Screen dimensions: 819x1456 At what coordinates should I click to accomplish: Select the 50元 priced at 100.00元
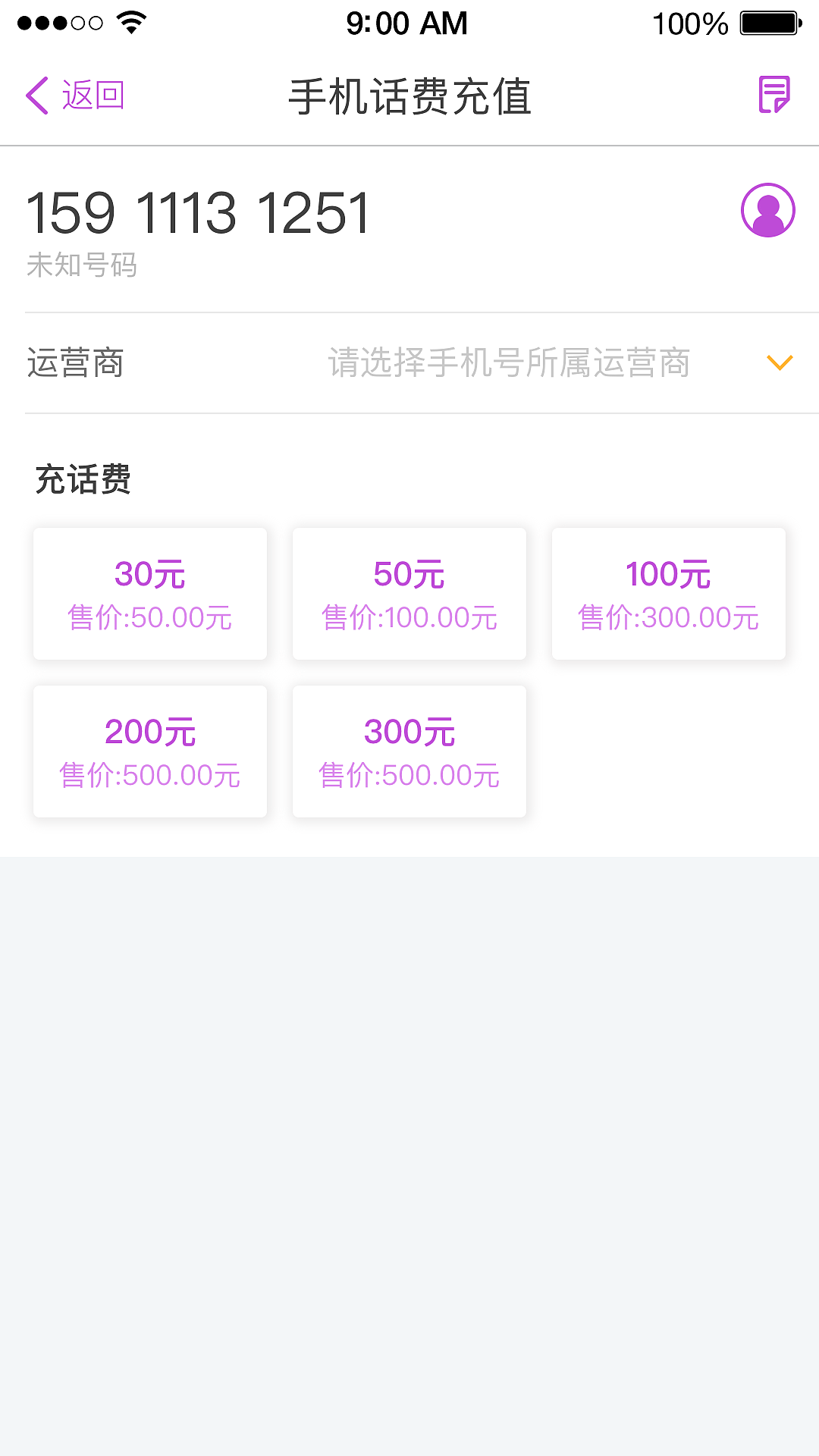(409, 593)
